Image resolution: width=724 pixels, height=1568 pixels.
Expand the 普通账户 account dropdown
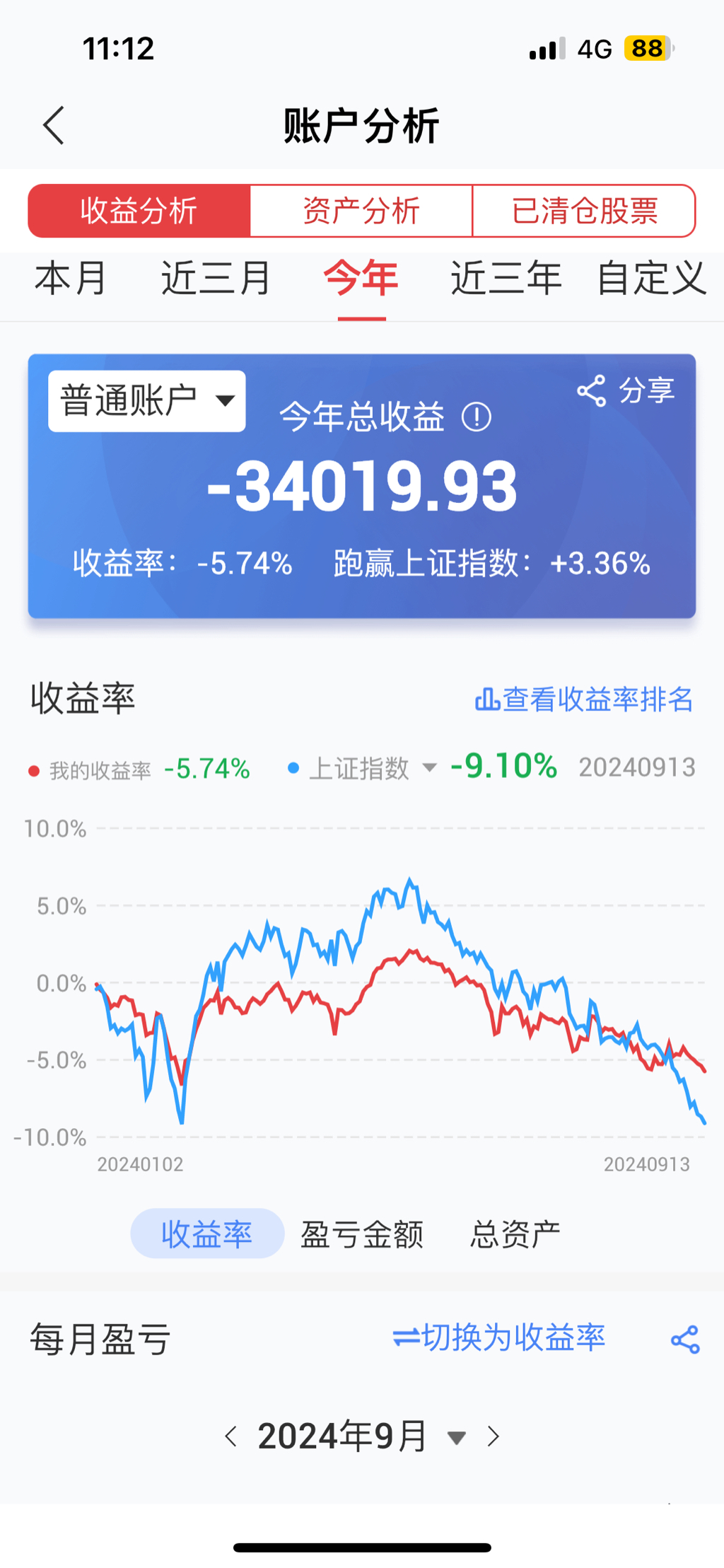coord(147,401)
